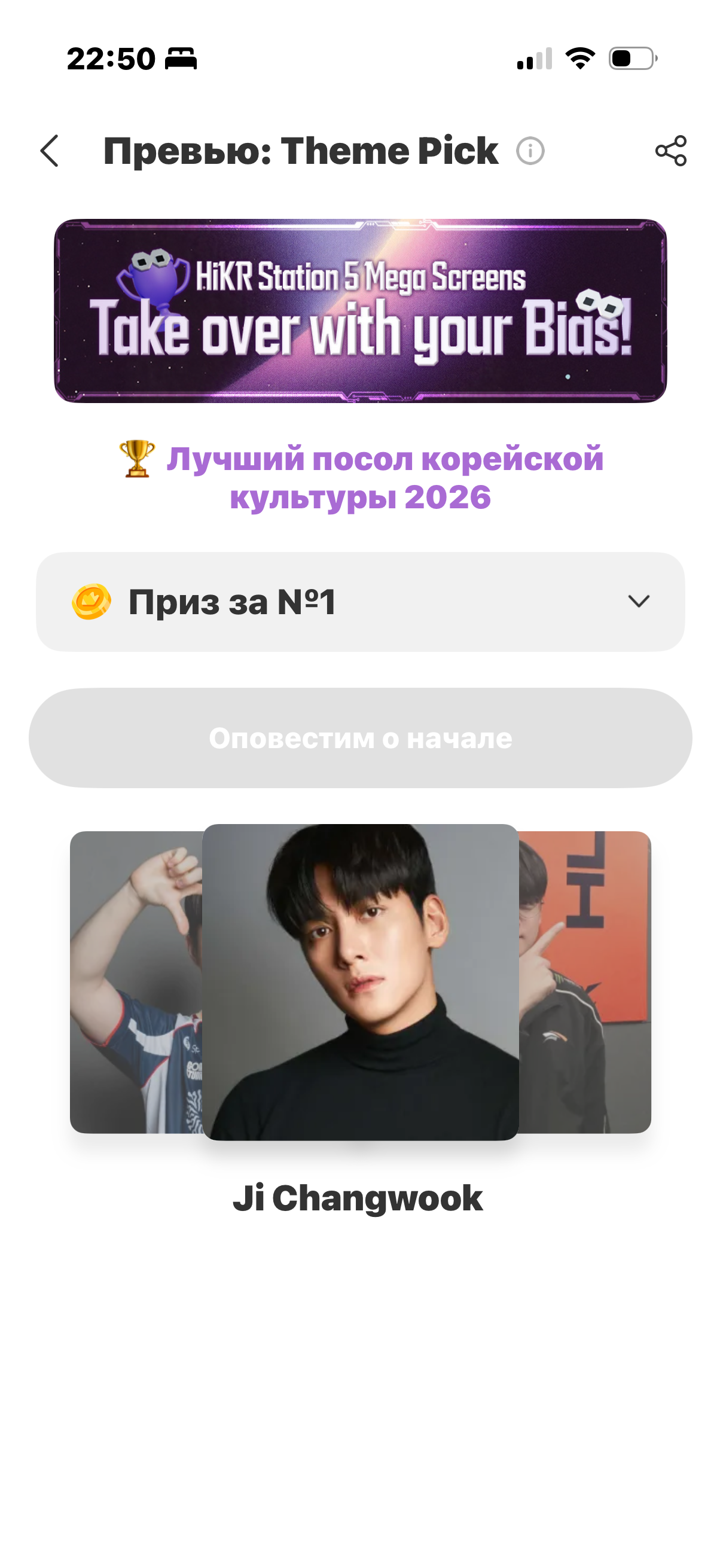This screenshot has height=1568, width=720.
Task: Tap the Оповестим о начале button
Action: point(361,738)
